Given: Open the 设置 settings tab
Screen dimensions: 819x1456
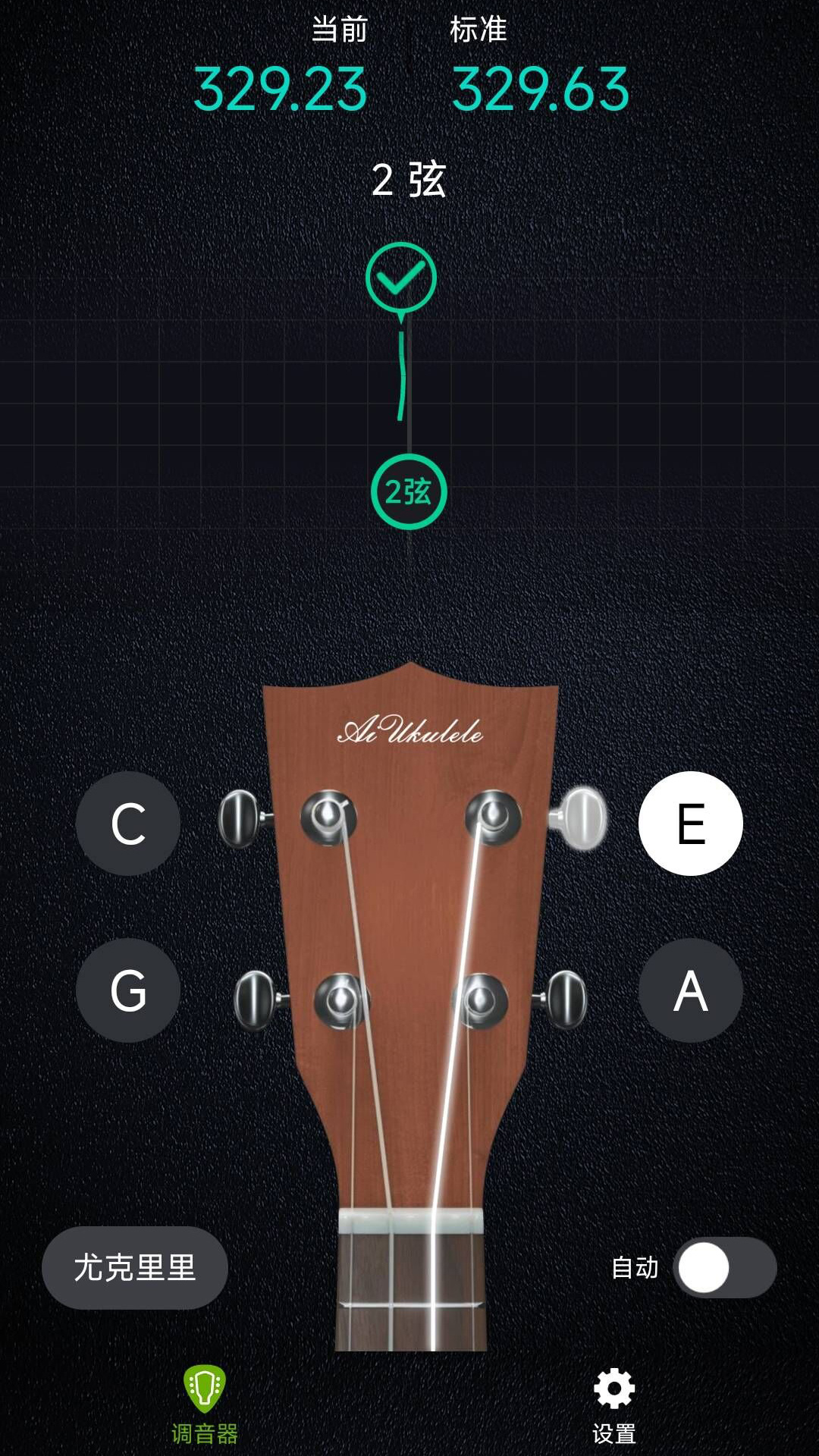Looking at the screenshot, I should (613, 1404).
